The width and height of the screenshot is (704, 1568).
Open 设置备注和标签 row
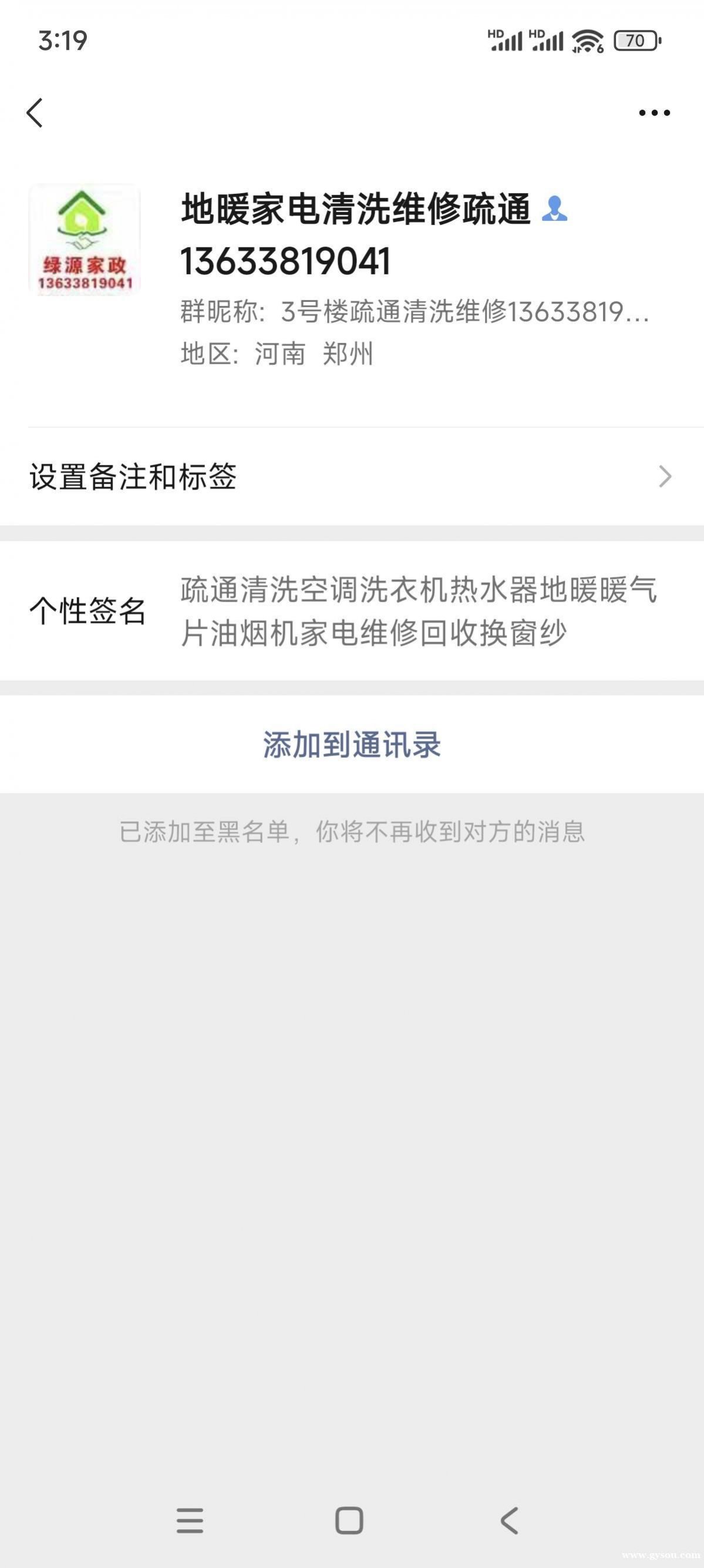(352, 476)
